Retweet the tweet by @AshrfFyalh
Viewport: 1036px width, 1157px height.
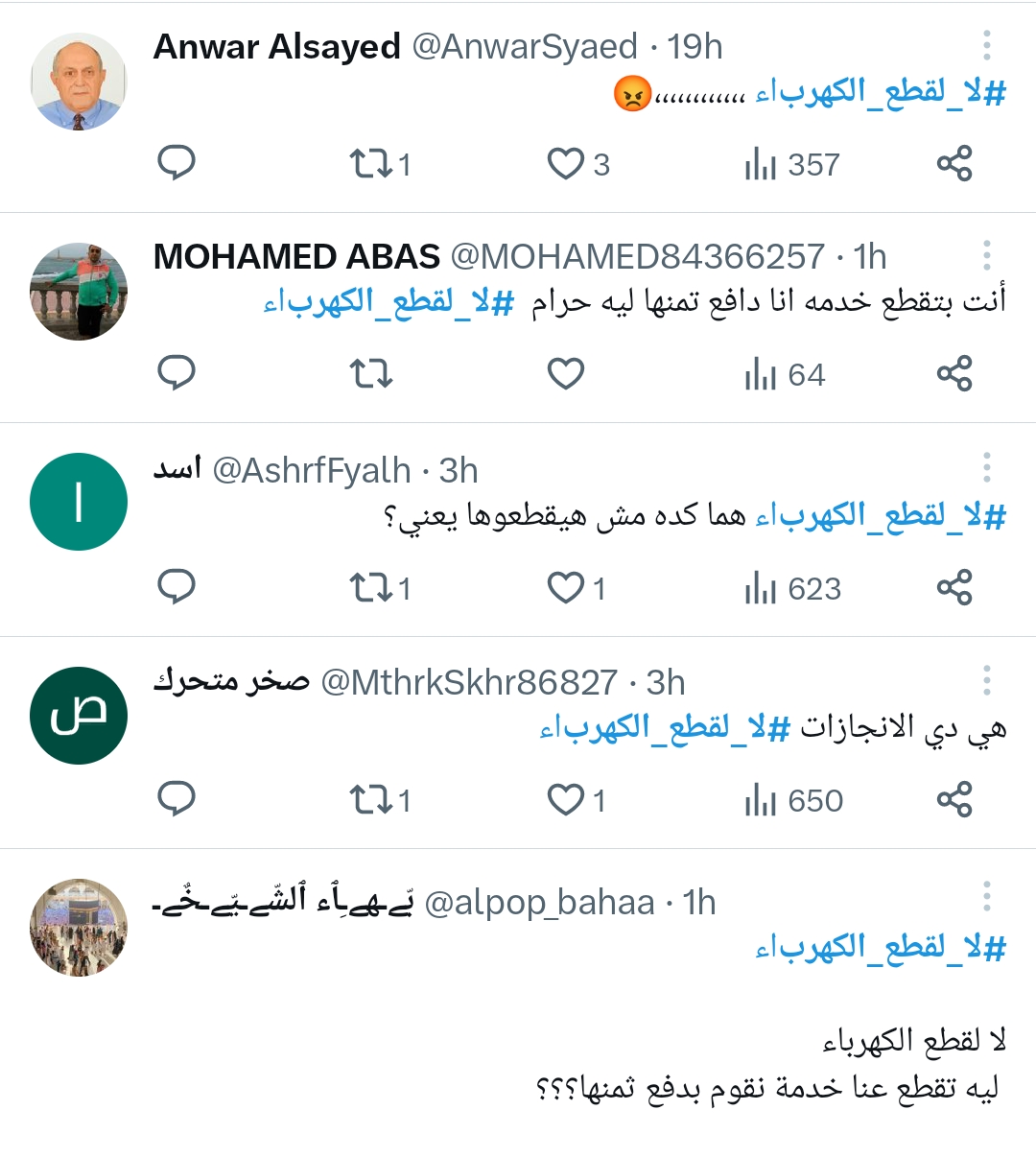pos(371,588)
